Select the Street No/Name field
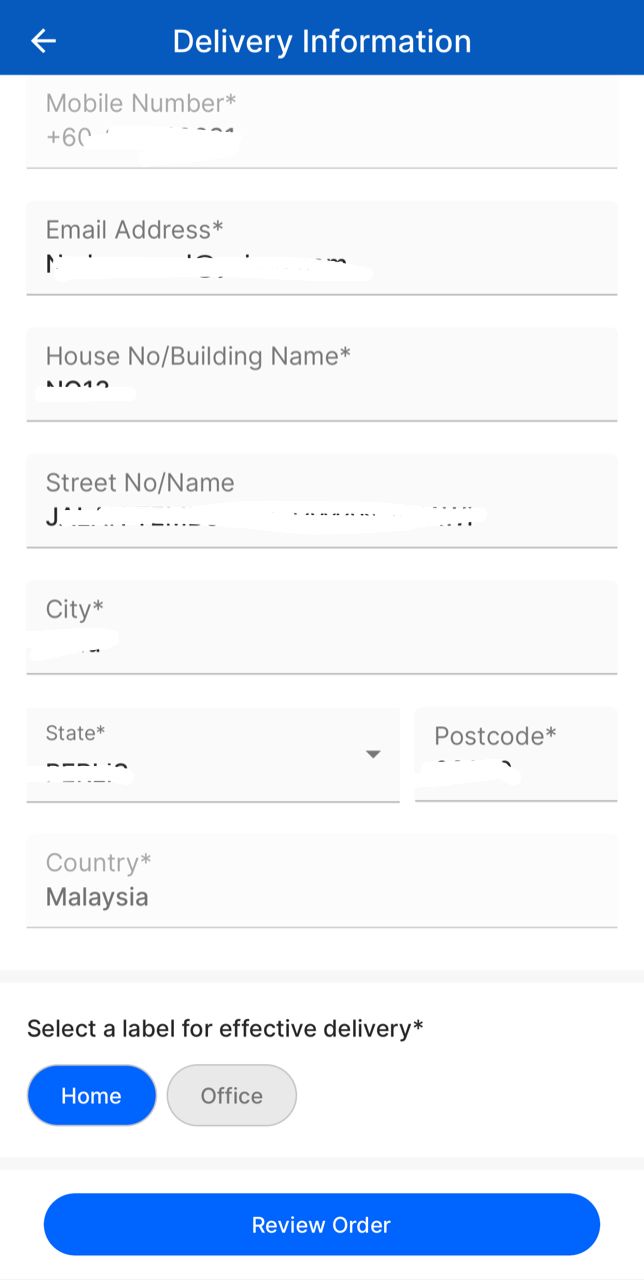The image size is (644, 1280). (320, 501)
